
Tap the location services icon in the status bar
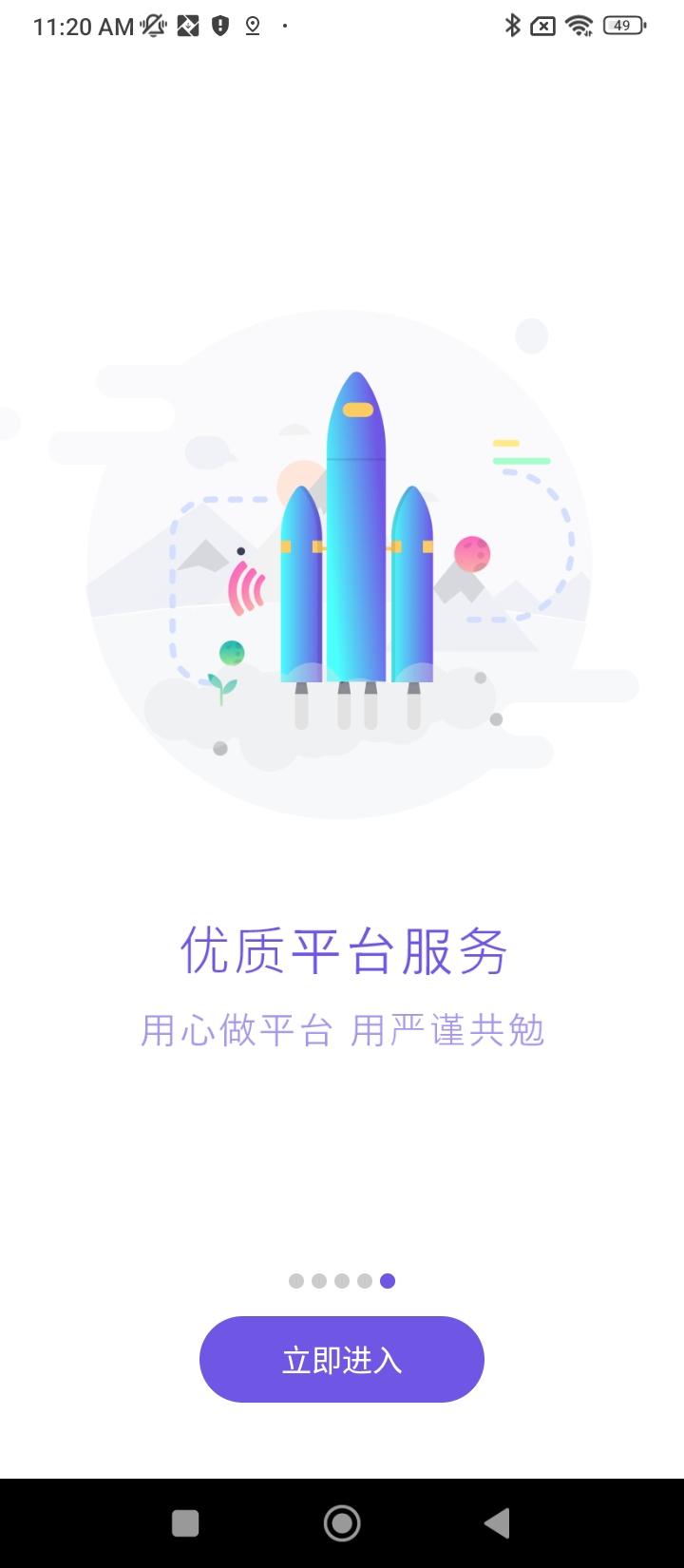click(251, 26)
